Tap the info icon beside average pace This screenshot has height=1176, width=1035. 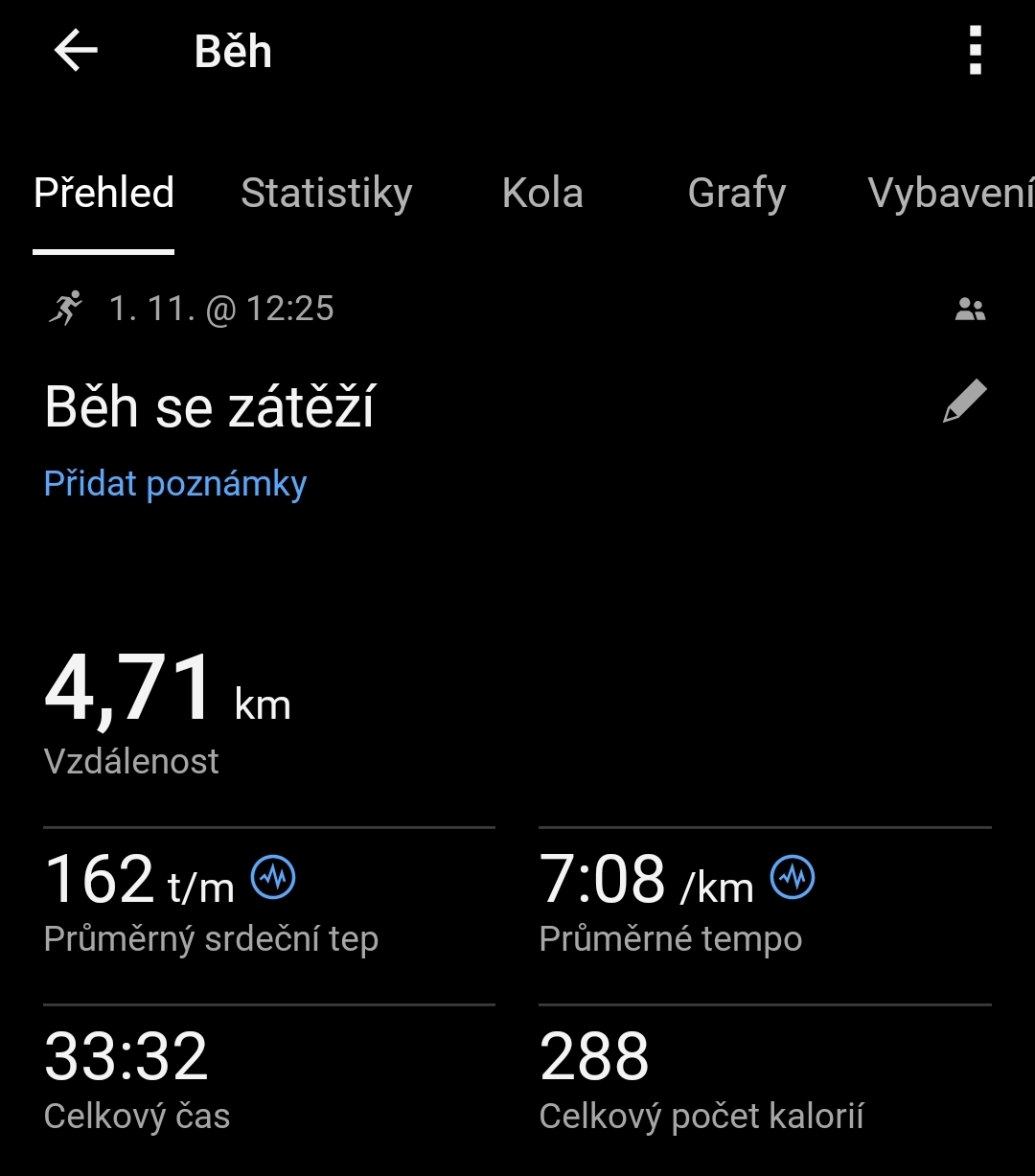coord(793,877)
